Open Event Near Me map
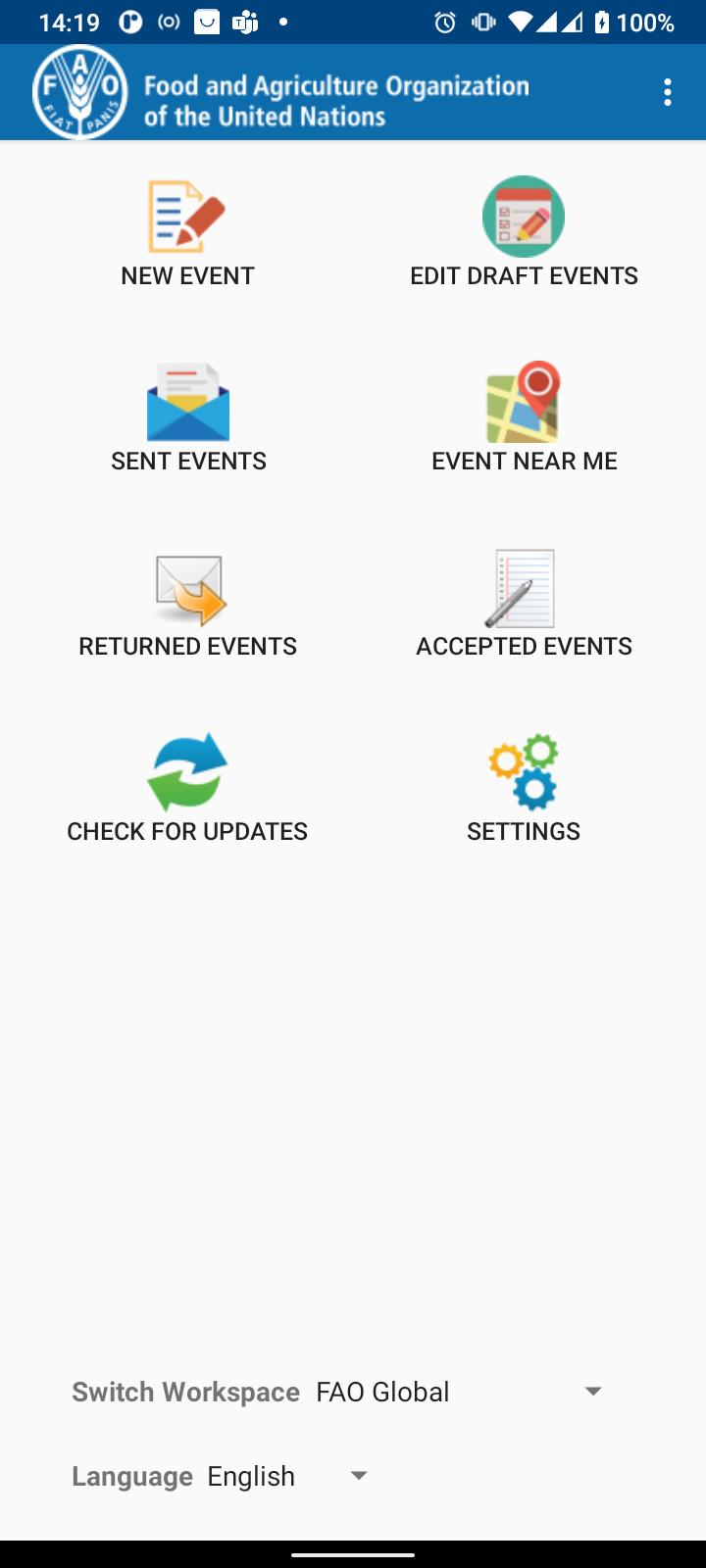The width and height of the screenshot is (706, 1568). coord(524,418)
